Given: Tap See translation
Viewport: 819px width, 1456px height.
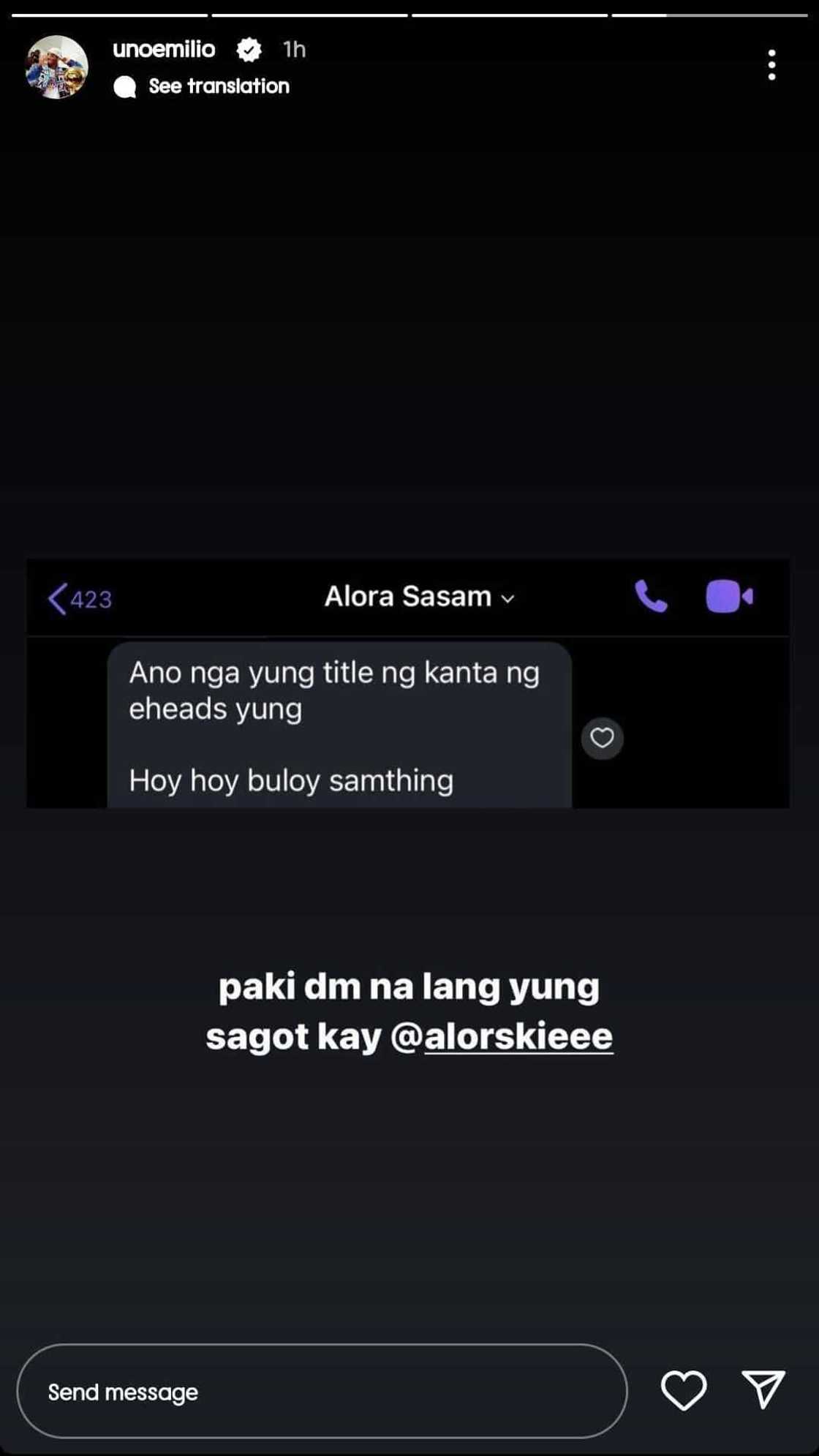Looking at the screenshot, I should click(x=219, y=86).
